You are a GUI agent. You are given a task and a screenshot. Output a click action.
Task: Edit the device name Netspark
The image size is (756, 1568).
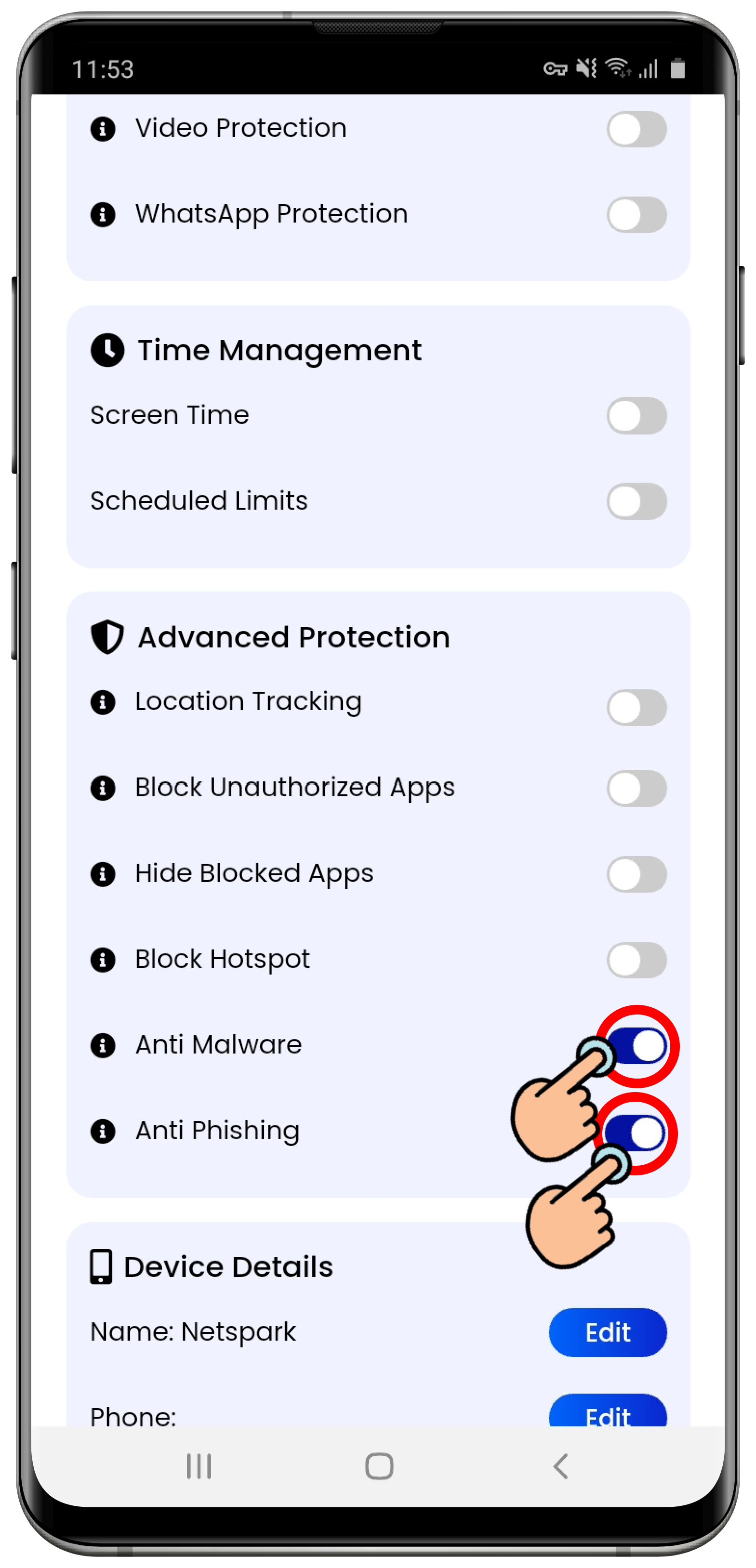(x=608, y=1332)
